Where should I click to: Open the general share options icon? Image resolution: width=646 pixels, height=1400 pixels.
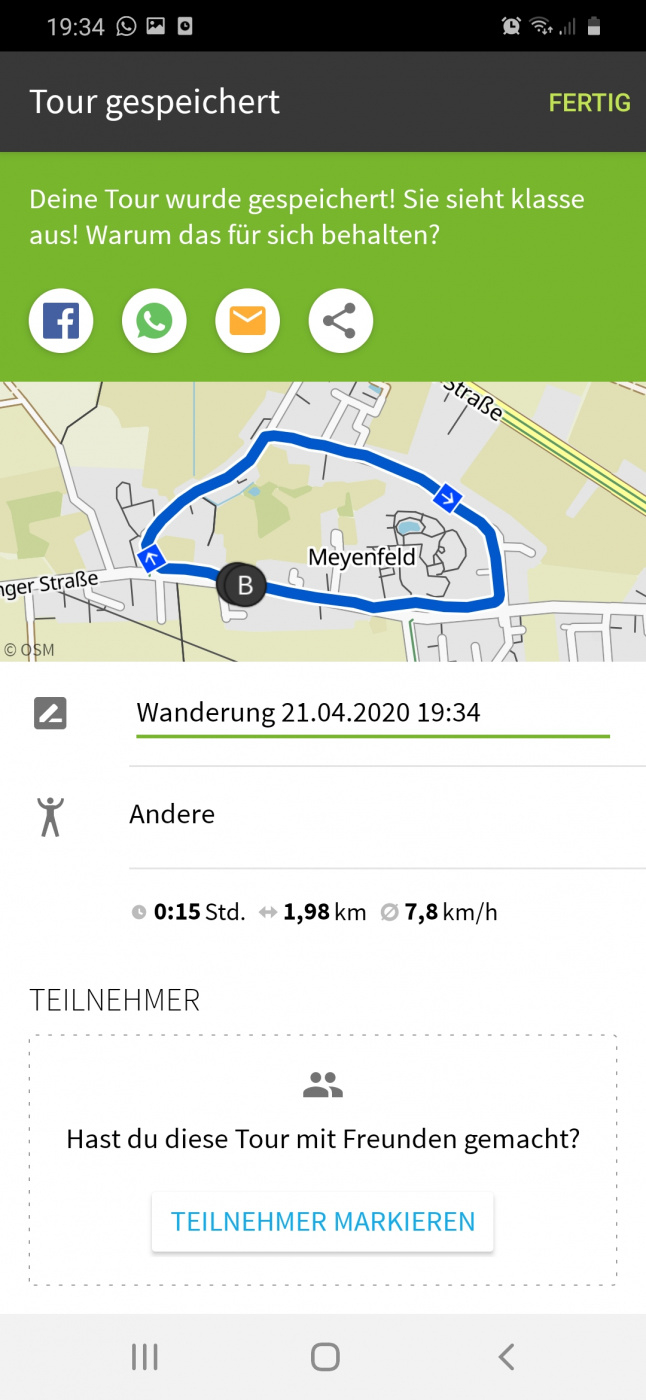pos(341,322)
